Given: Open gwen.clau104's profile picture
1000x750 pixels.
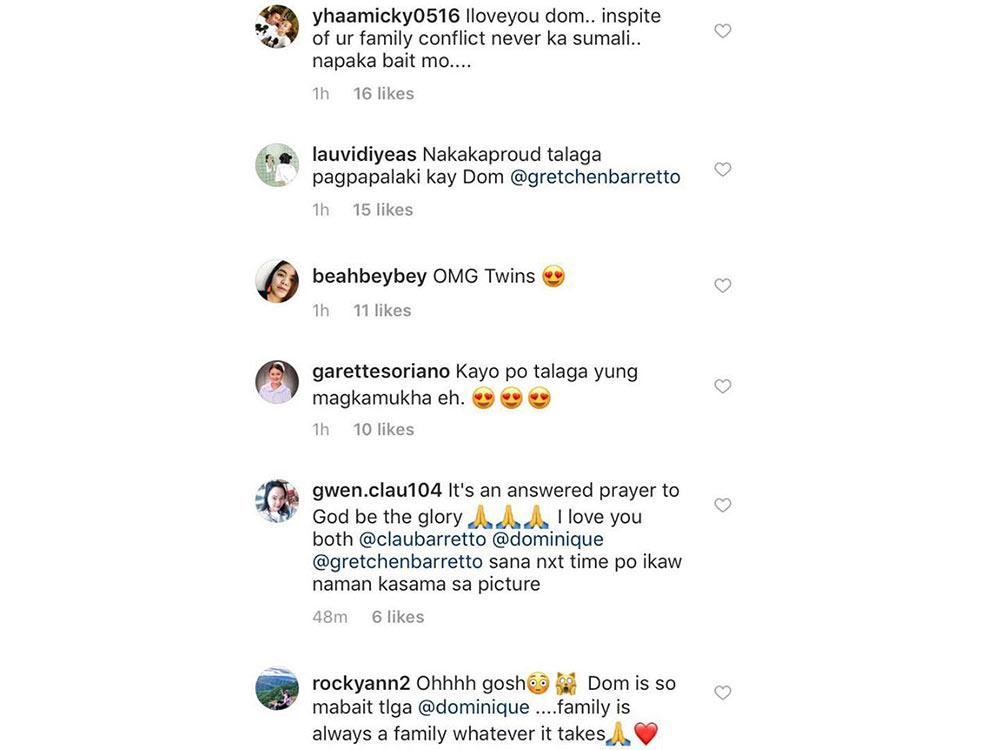Looking at the screenshot, I should [x=277, y=501].
